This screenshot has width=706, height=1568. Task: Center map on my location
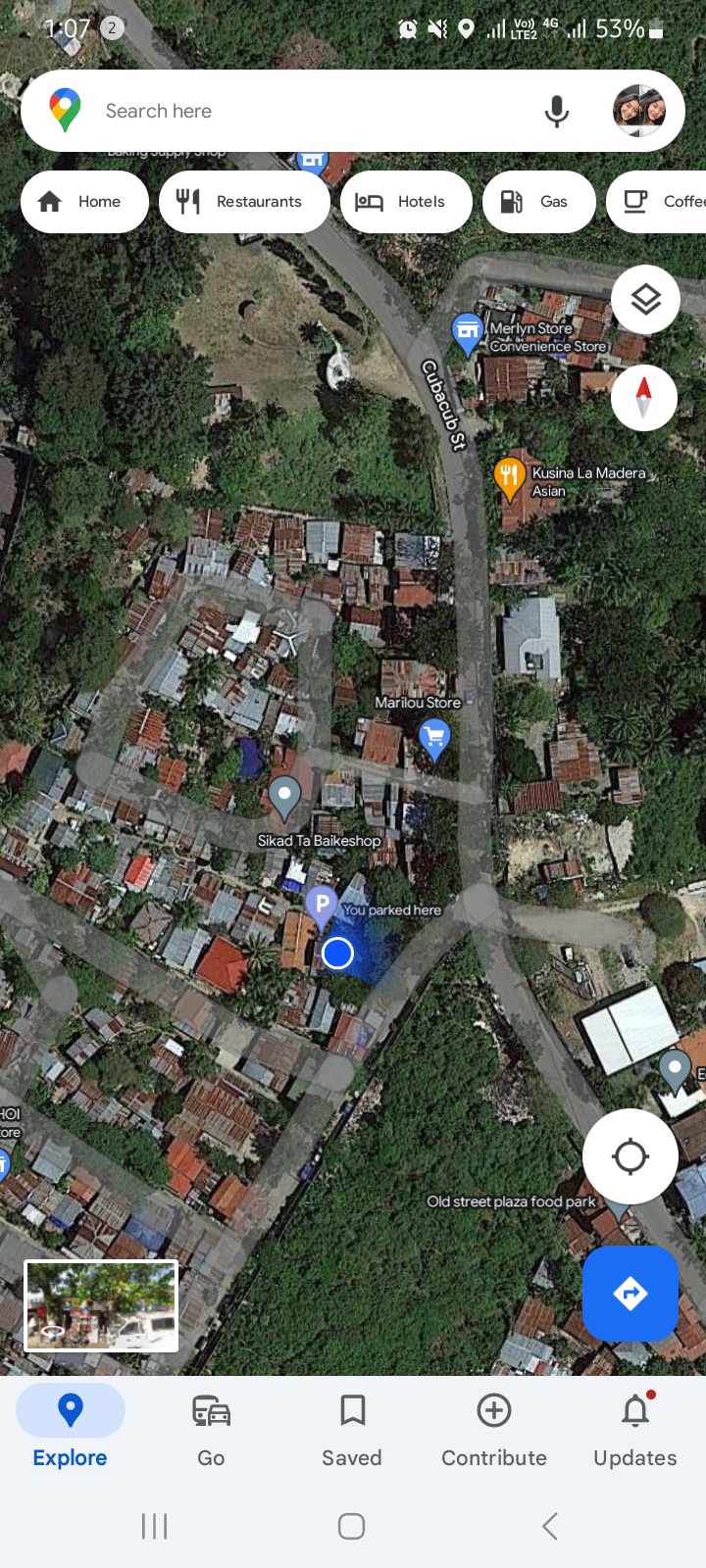[x=630, y=1156]
